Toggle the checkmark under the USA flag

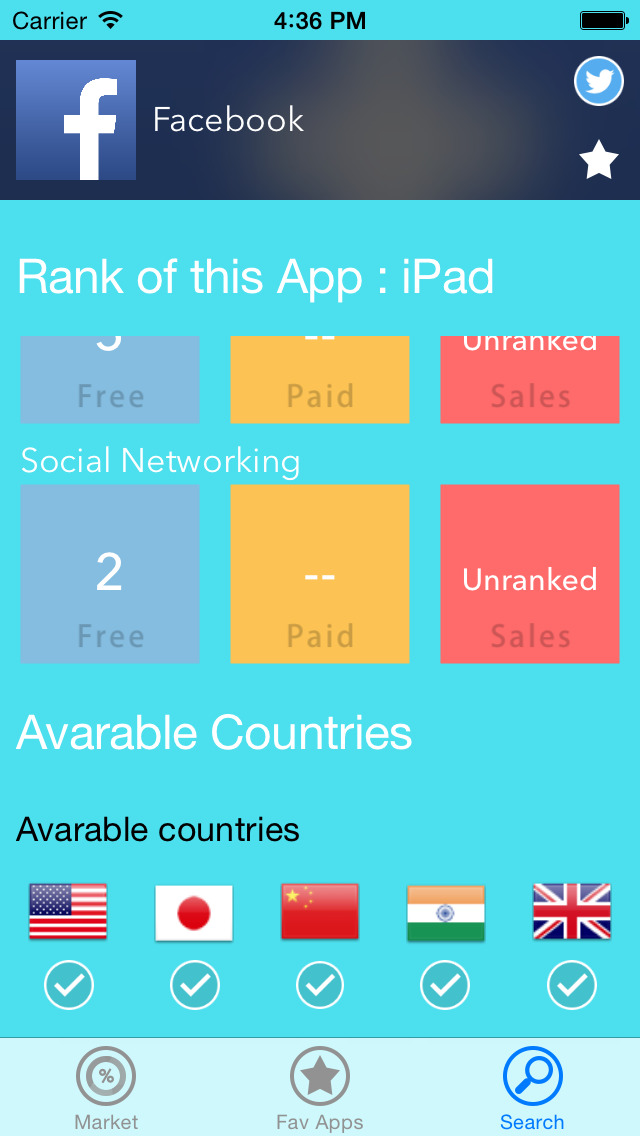(69, 985)
